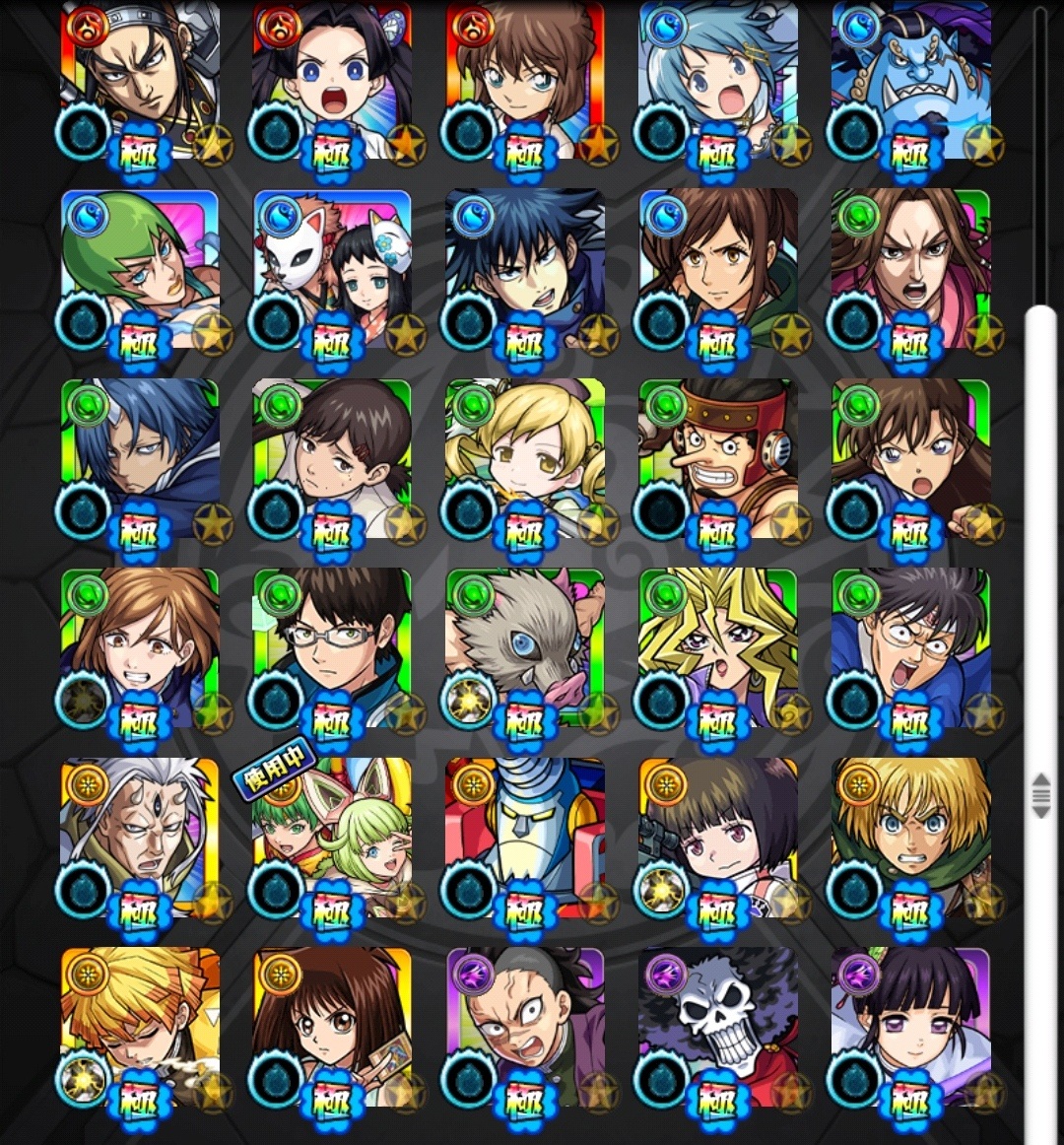
Task: Select the boar-headed character
Action: tap(524, 646)
